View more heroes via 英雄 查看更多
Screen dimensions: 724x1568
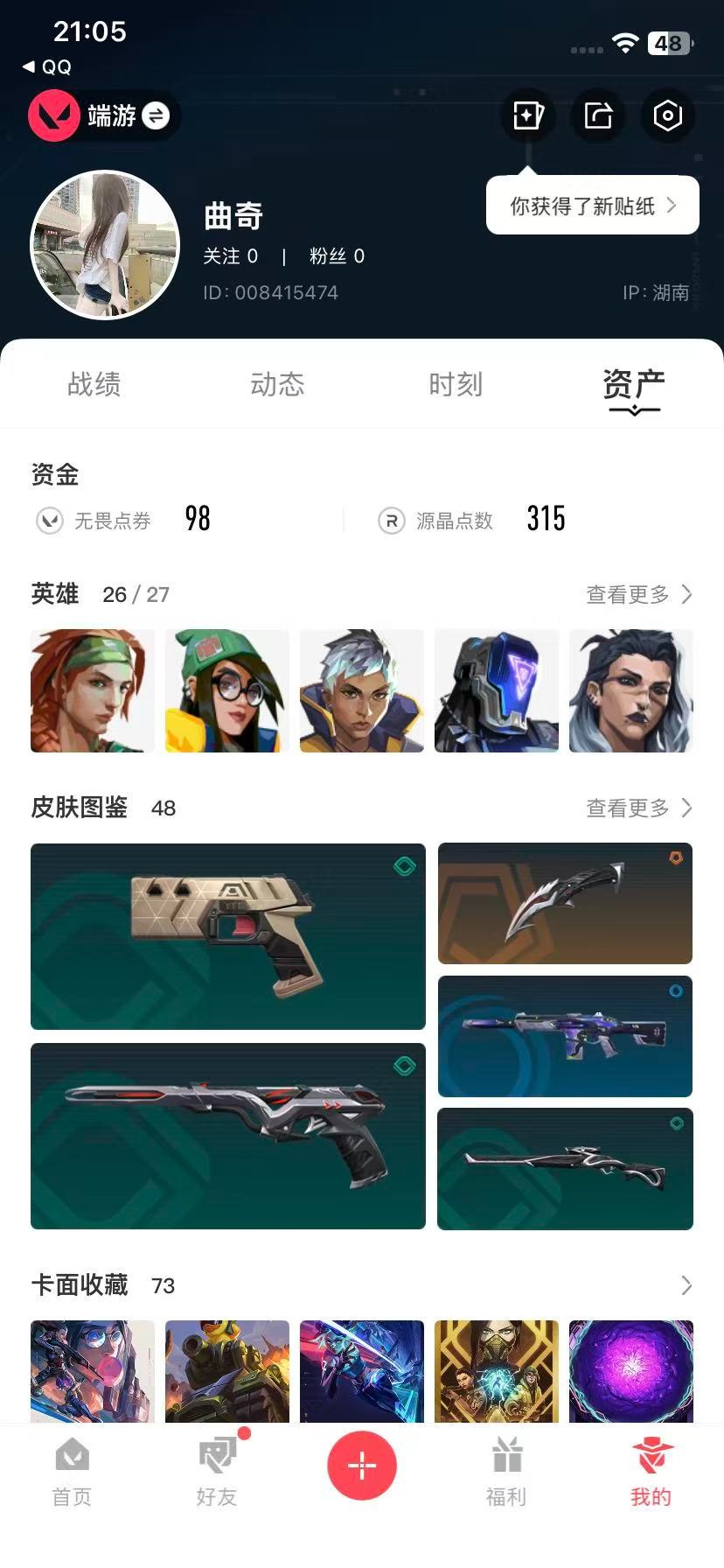(x=638, y=595)
